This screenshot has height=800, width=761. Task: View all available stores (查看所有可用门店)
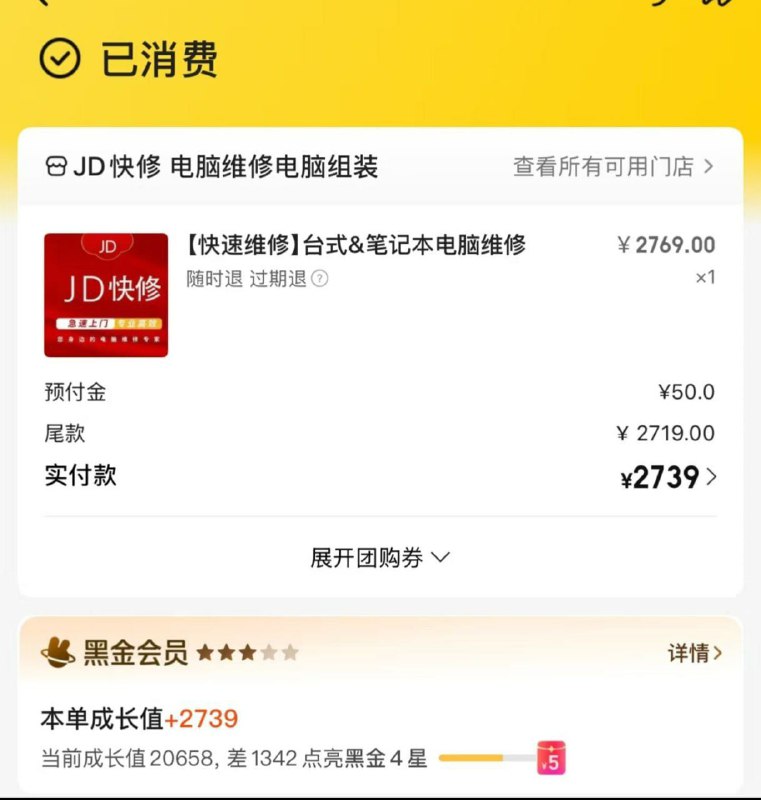pos(613,167)
